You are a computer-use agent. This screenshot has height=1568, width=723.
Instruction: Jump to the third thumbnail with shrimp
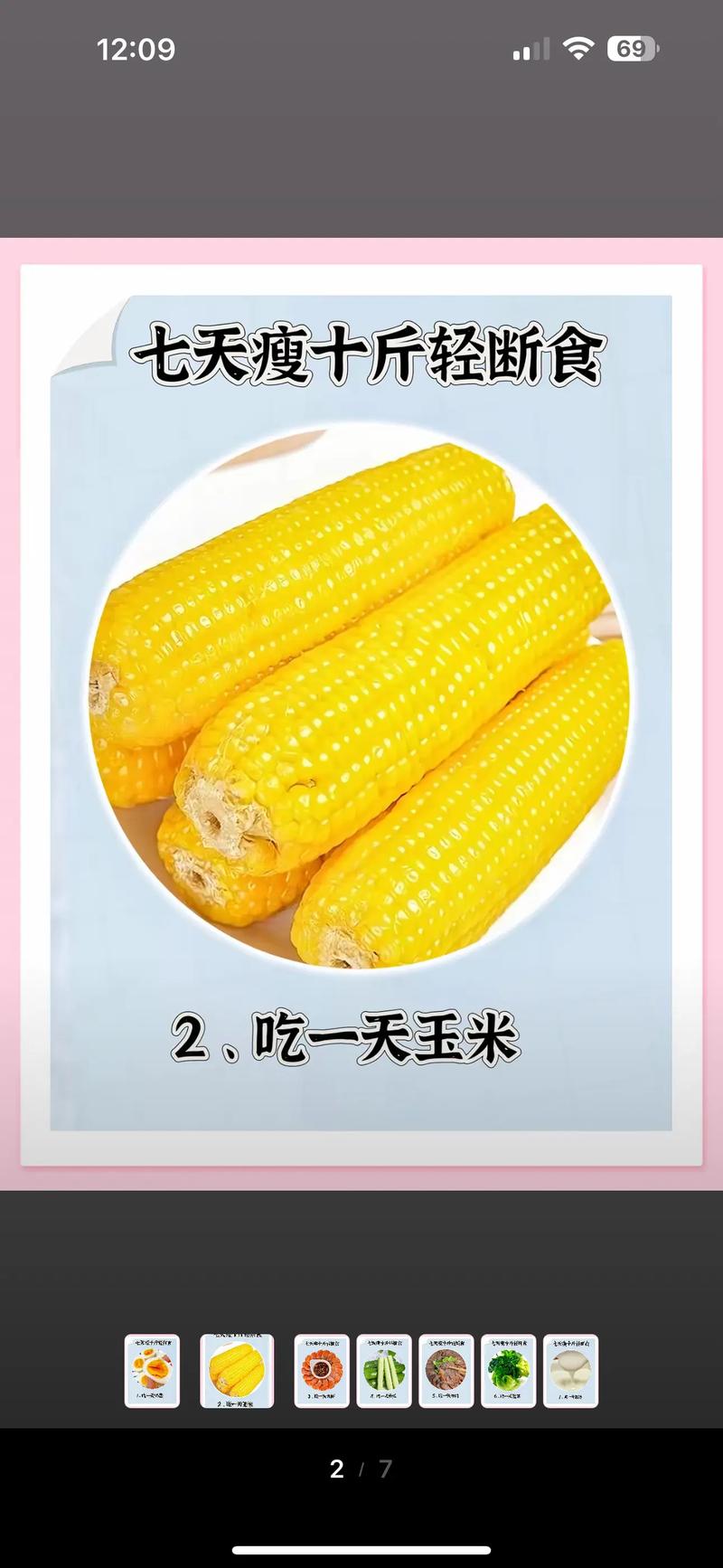click(322, 1371)
